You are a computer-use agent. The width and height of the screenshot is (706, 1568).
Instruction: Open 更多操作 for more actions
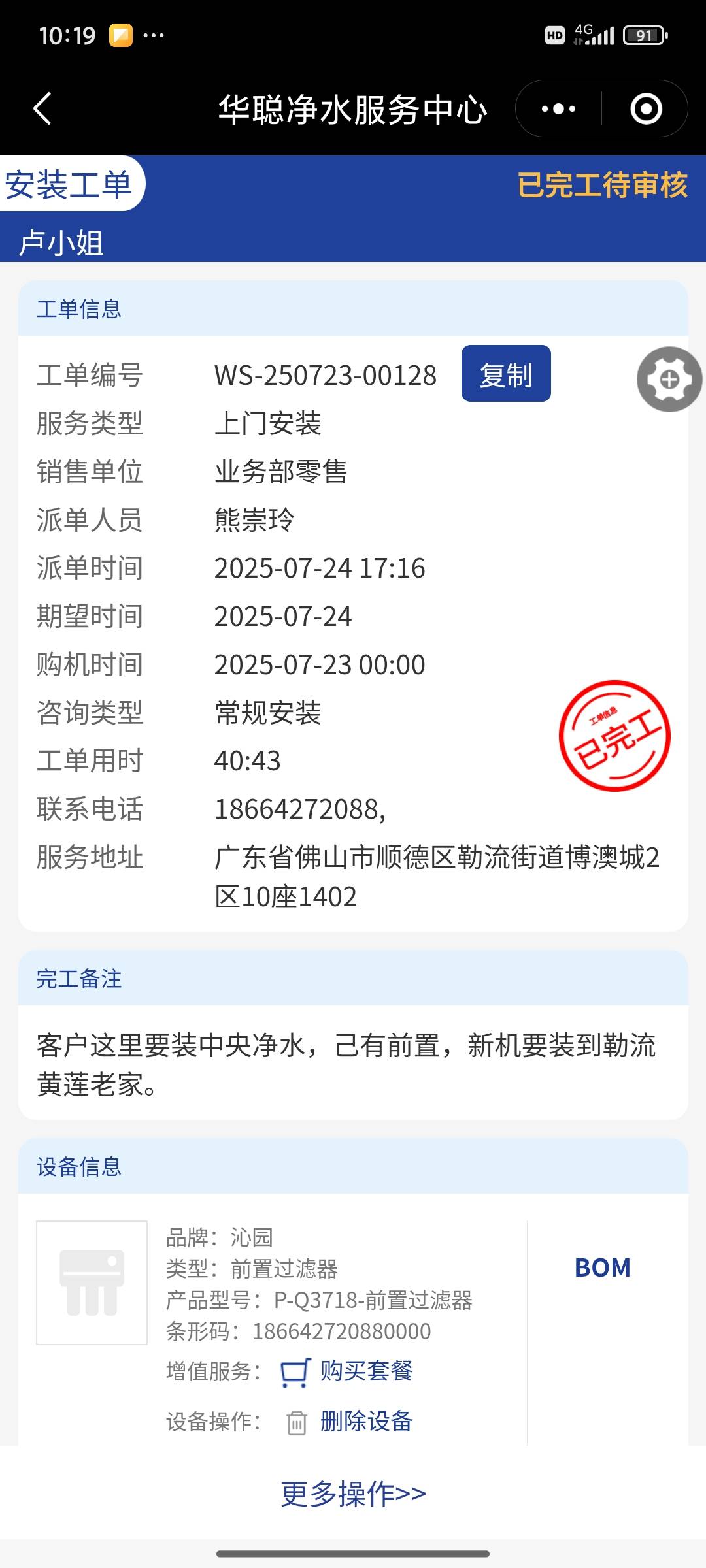(x=353, y=1494)
